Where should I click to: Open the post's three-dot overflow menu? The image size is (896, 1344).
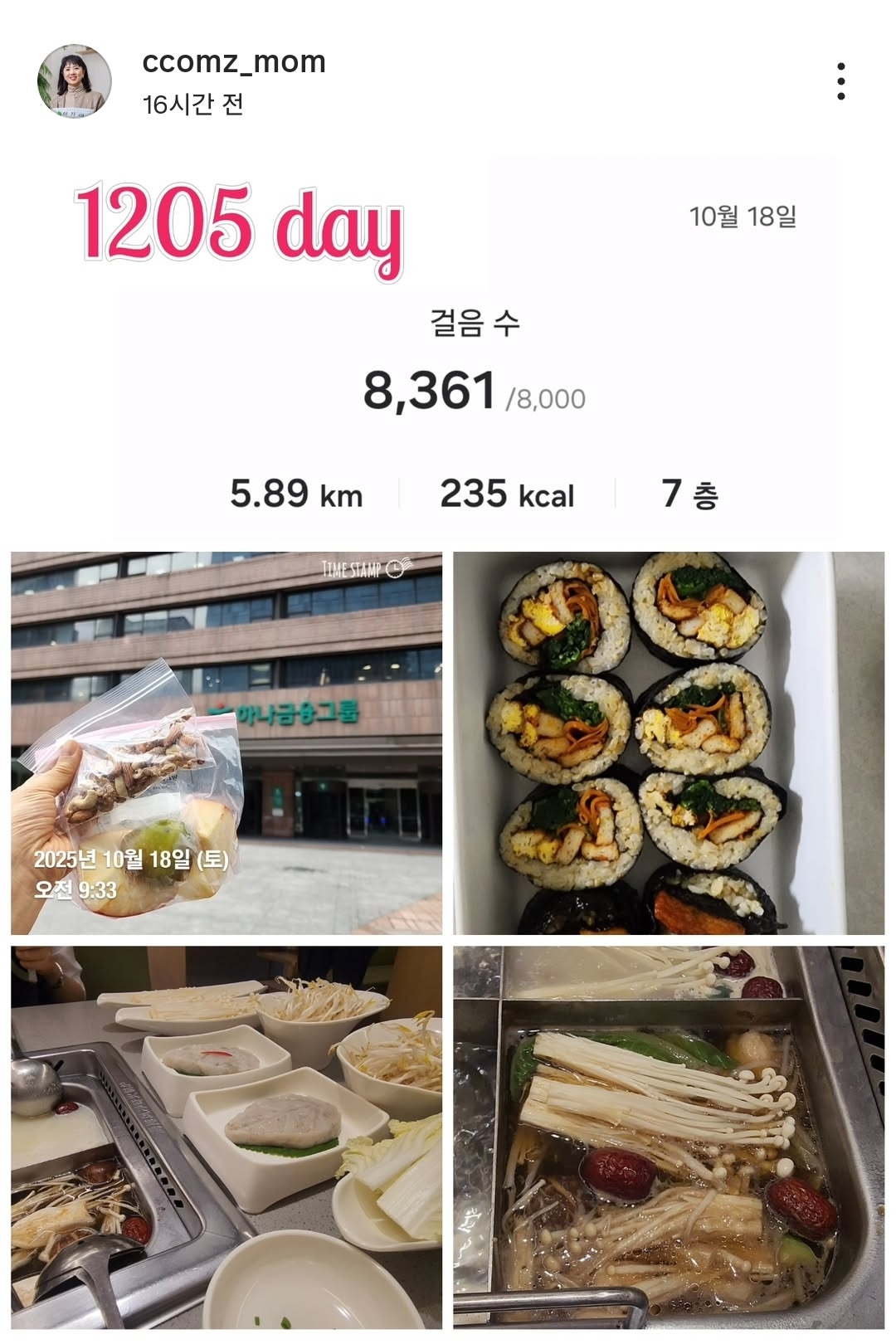pyautogui.click(x=840, y=81)
